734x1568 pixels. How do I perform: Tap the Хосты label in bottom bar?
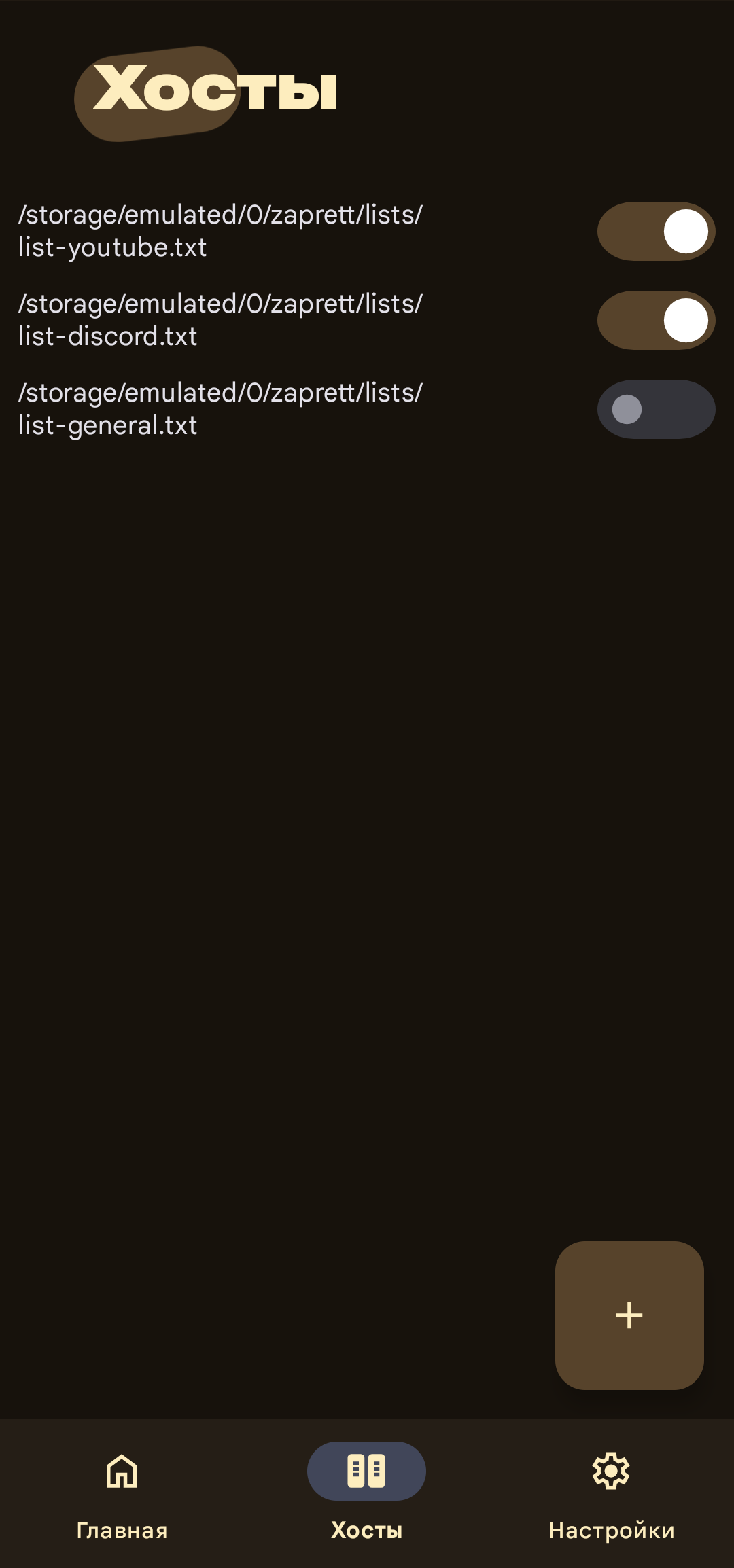(366, 1531)
